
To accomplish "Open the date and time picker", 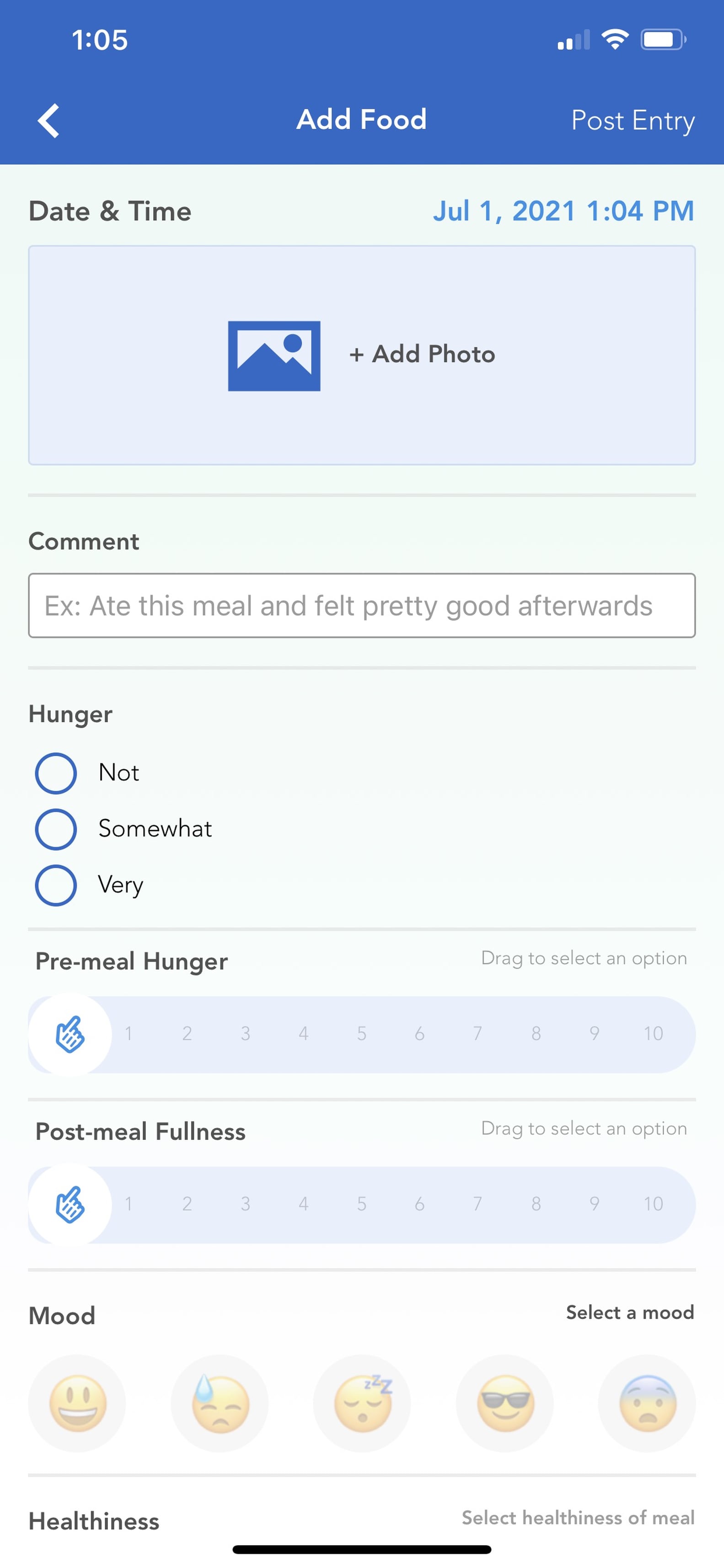I will pyautogui.click(x=563, y=210).
